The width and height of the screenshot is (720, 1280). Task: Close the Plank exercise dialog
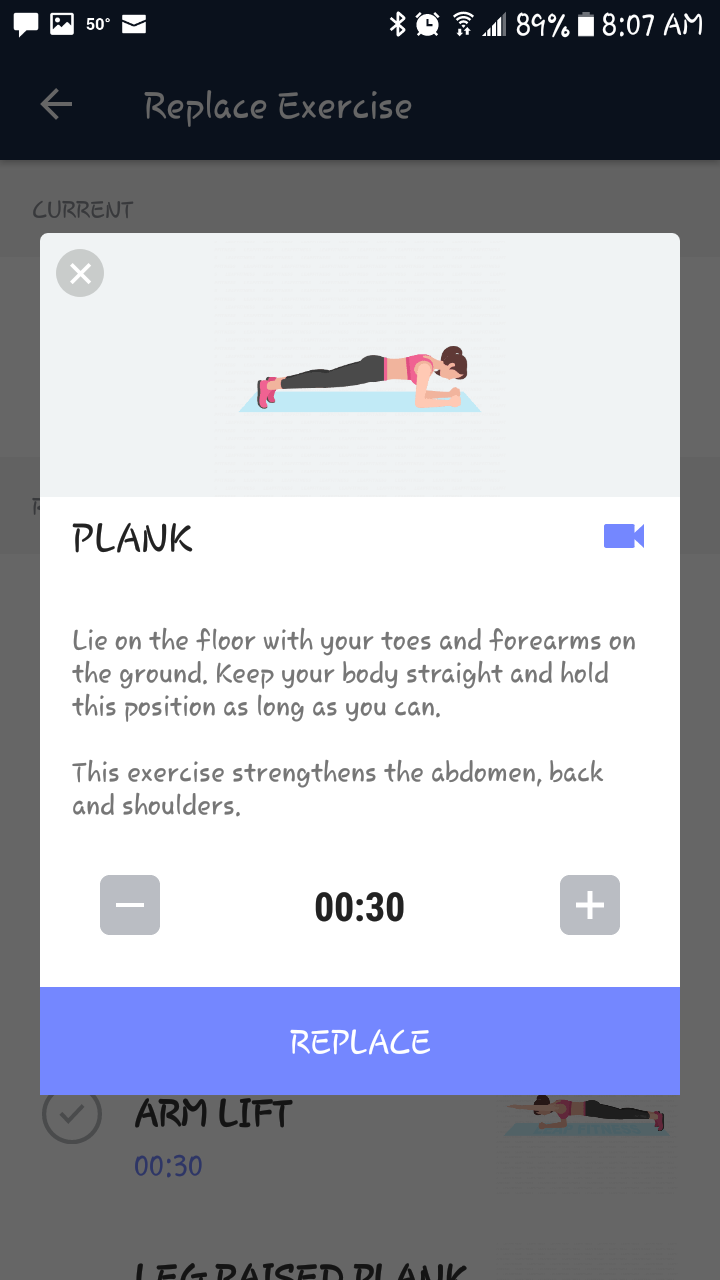(x=80, y=273)
